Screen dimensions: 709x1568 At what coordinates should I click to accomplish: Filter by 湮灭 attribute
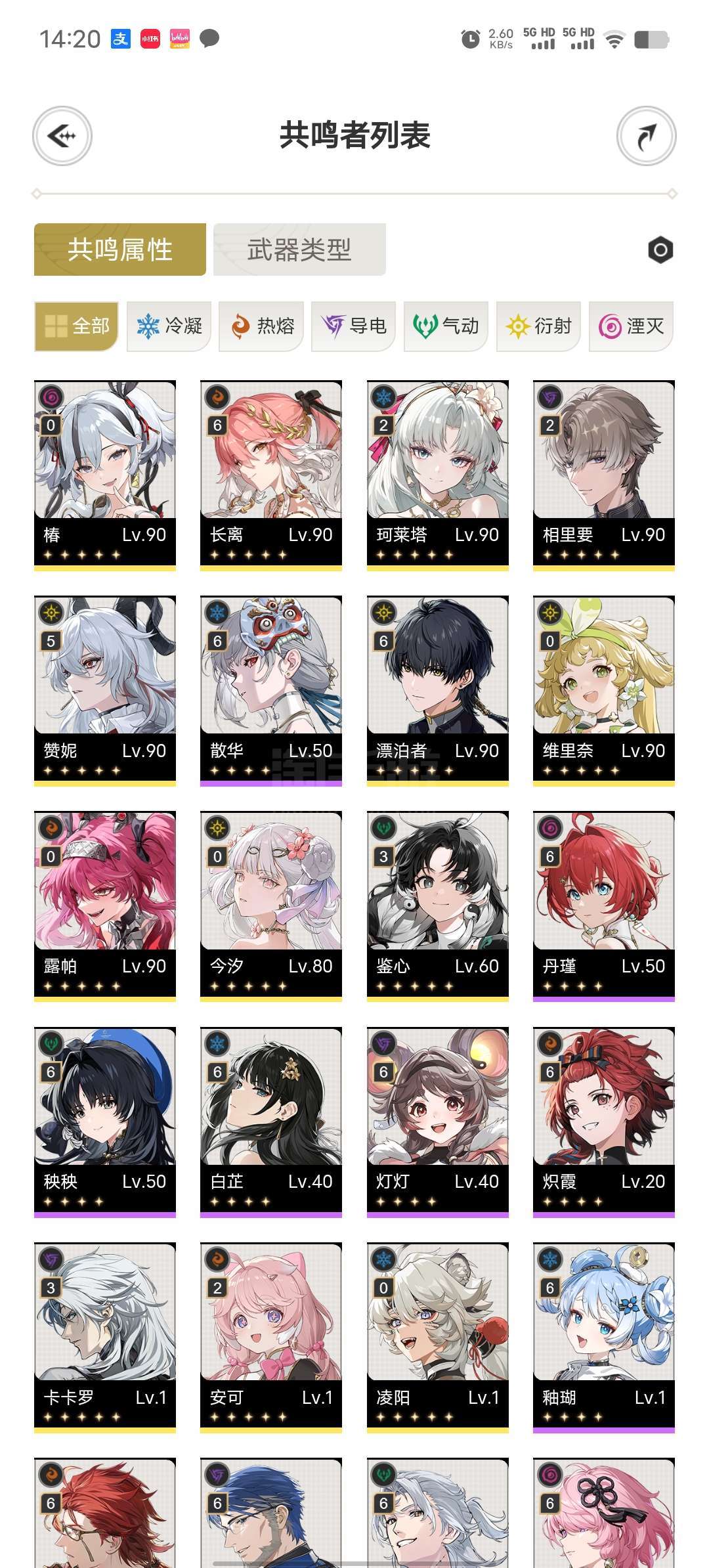(631, 326)
